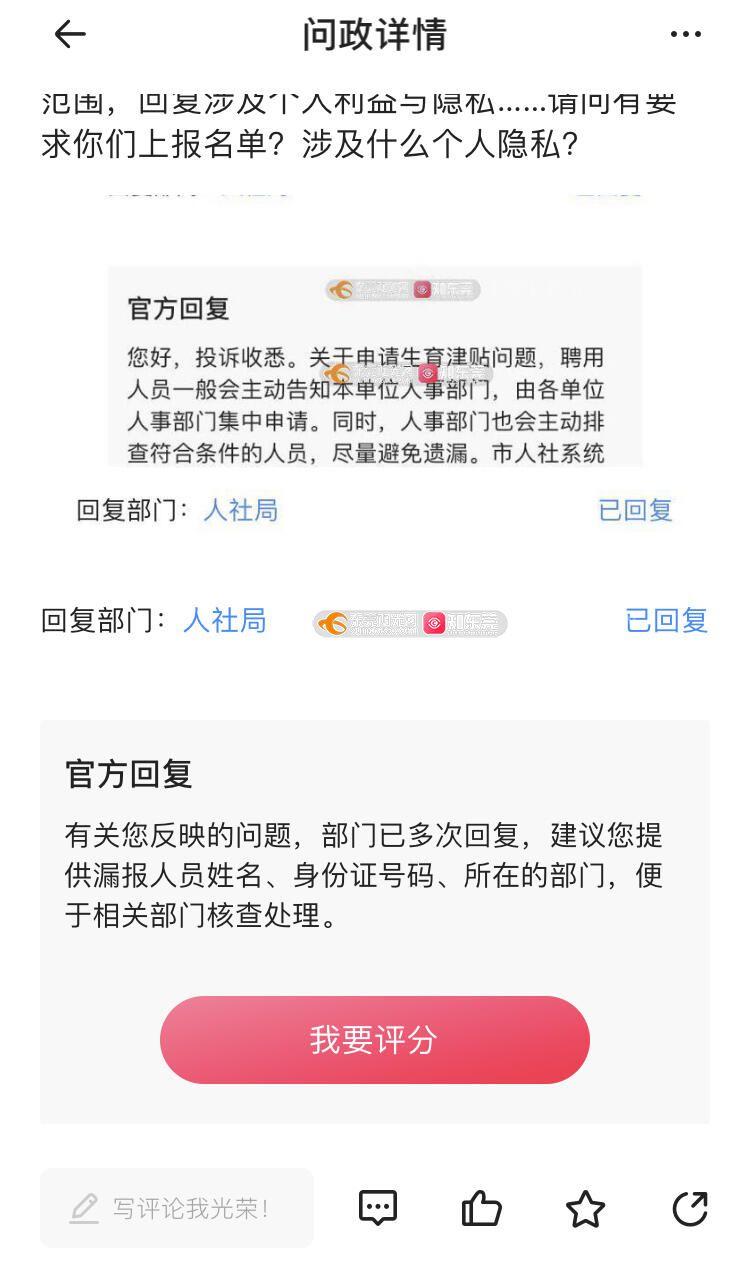Open the 写评论我光荣 comment field
The width and height of the screenshot is (750, 1268).
(x=177, y=1208)
